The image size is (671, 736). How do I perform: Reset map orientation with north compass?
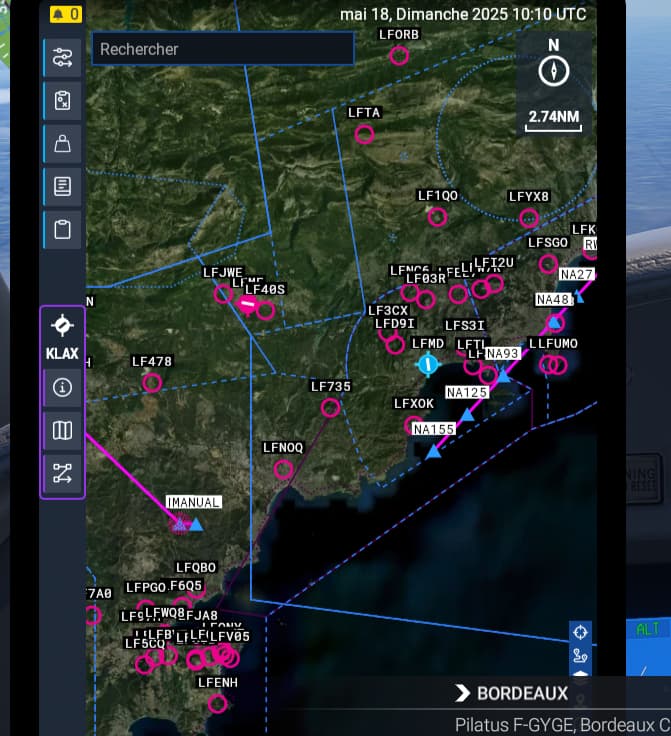coord(553,71)
